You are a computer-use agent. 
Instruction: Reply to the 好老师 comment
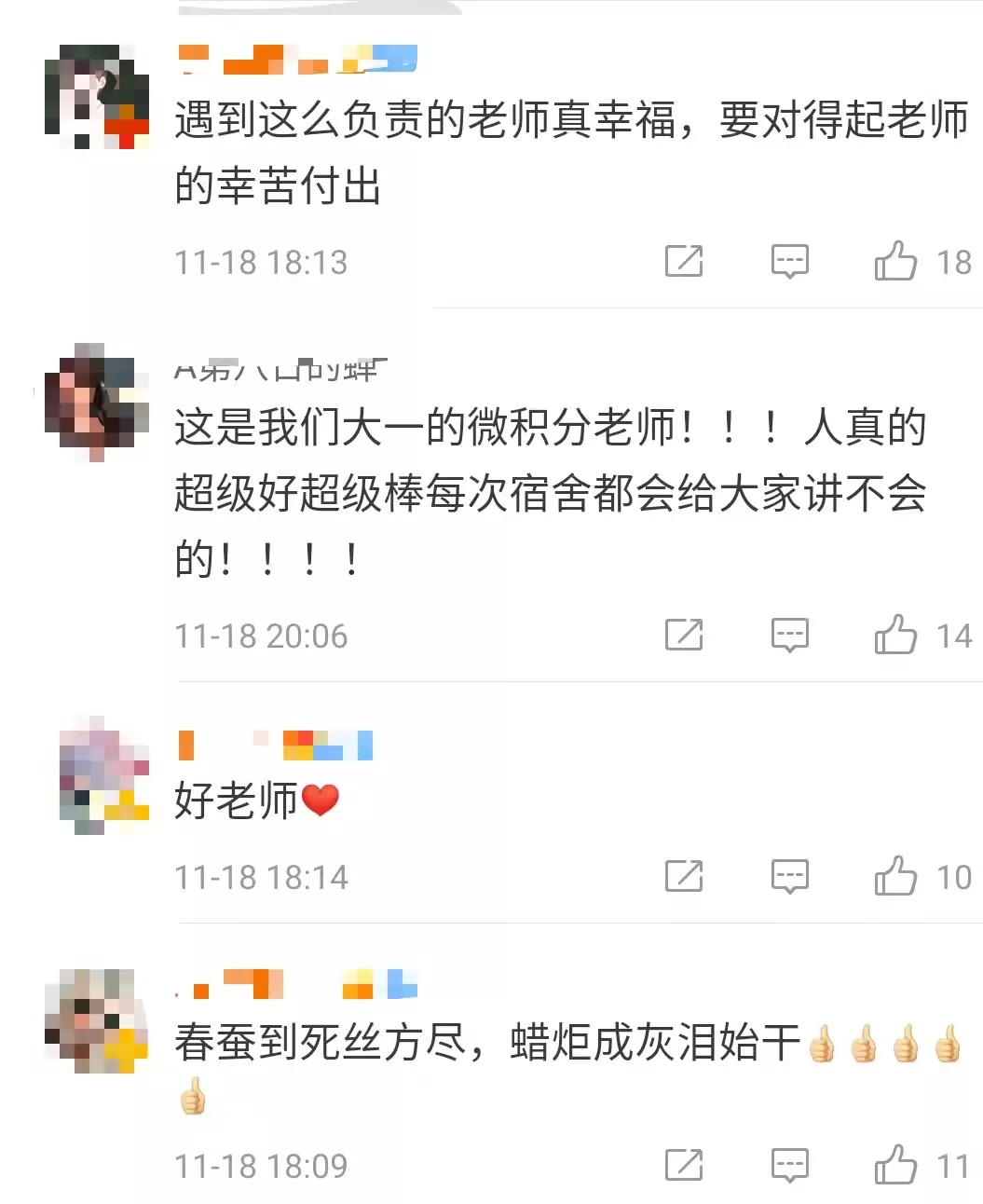789,877
